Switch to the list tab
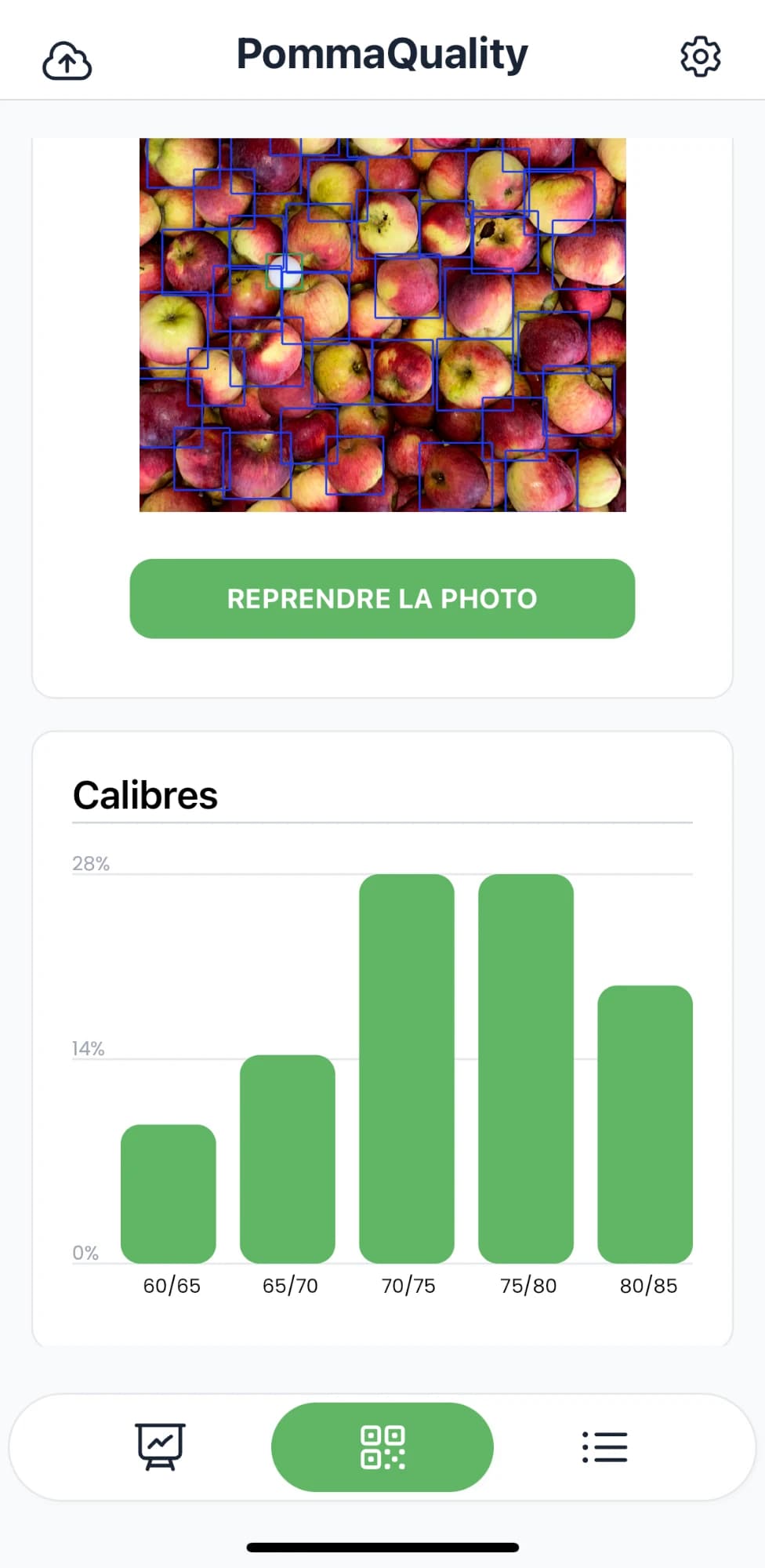The height and width of the screenshot is (1568, 765). point(604,1446)
